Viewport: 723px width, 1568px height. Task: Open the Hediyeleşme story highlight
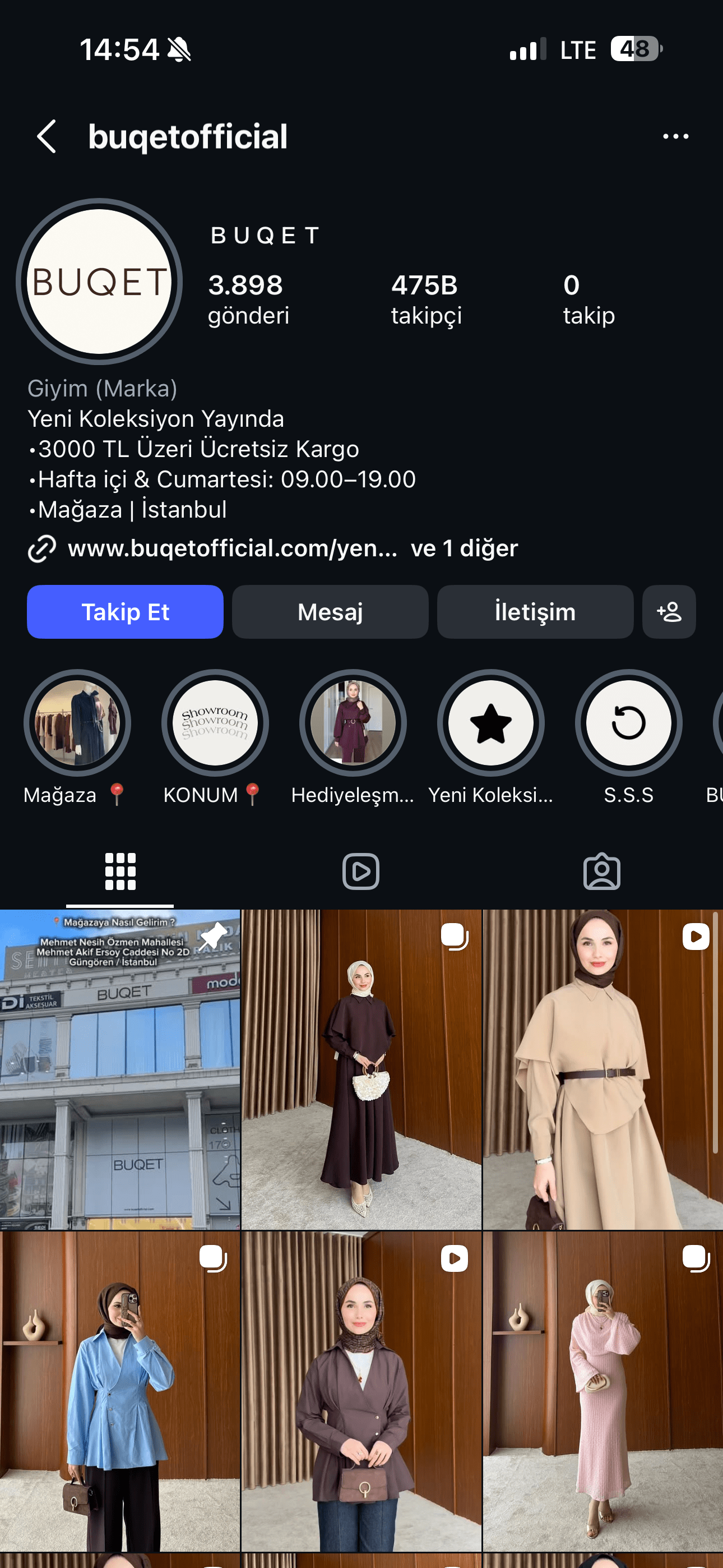(353, 722)
